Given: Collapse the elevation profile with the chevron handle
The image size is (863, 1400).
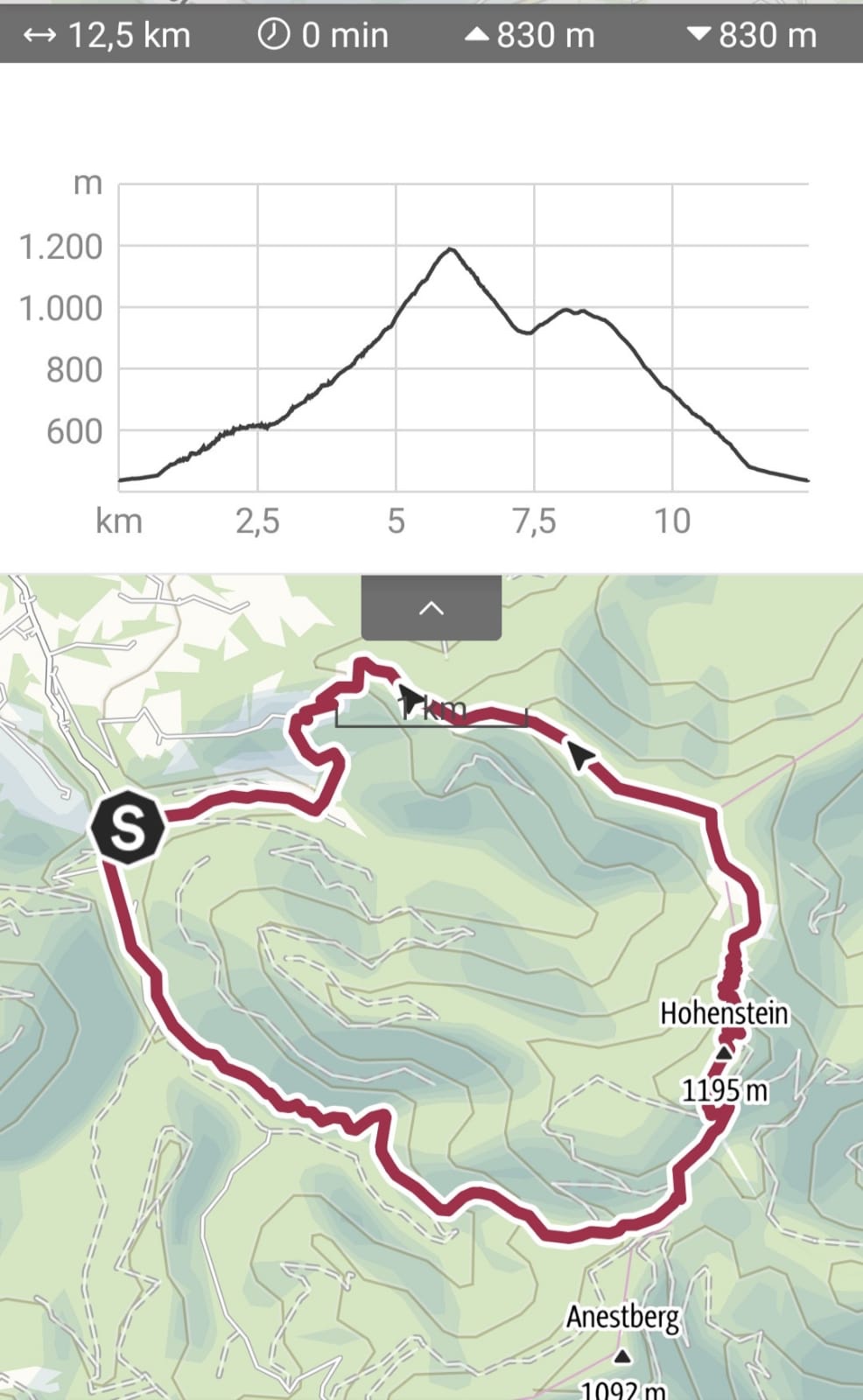Looking at the screenshot, I should (x=431, y=607).
